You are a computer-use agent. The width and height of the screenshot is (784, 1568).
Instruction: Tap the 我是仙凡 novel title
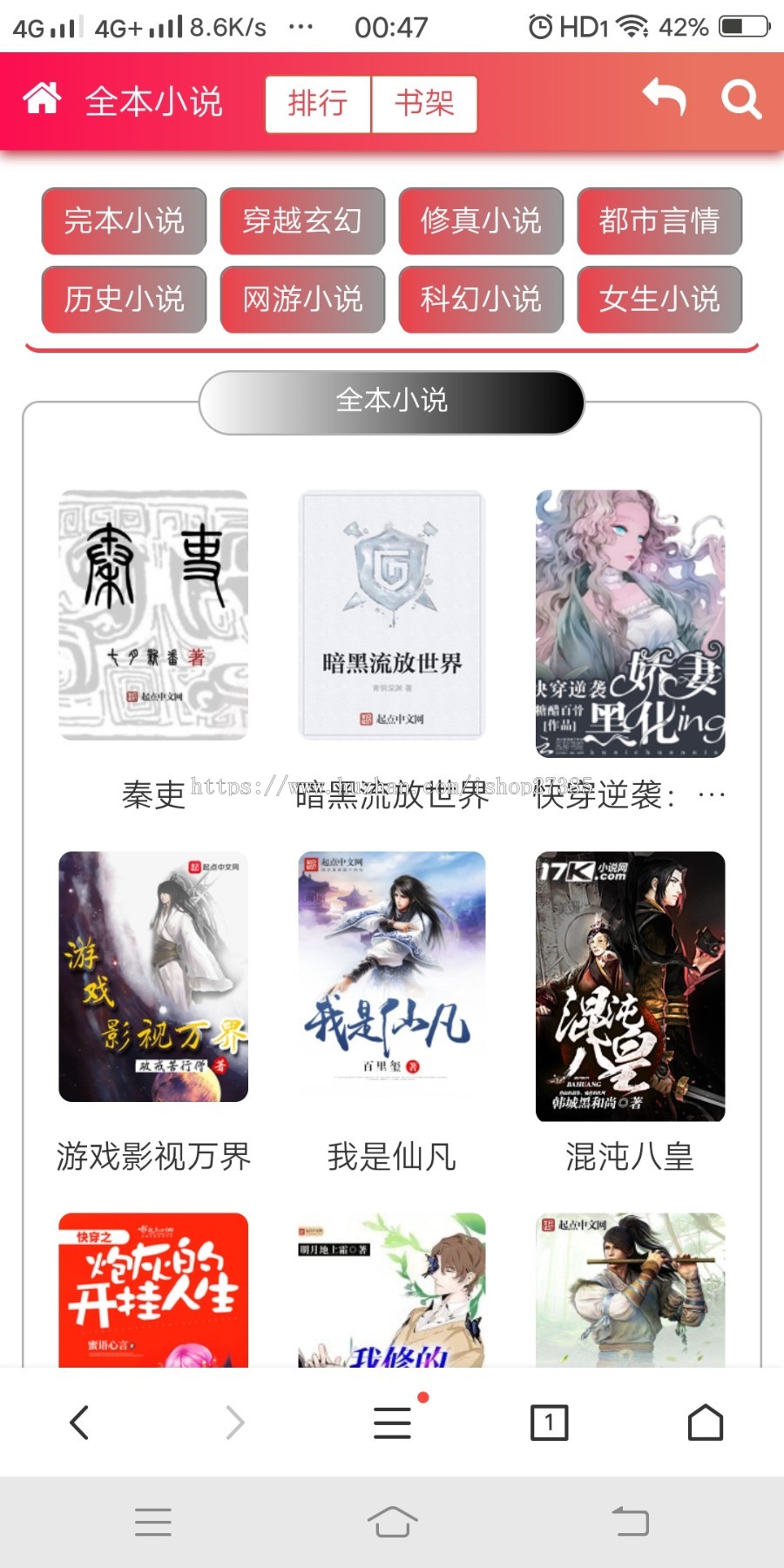(x=391, y=1157)
